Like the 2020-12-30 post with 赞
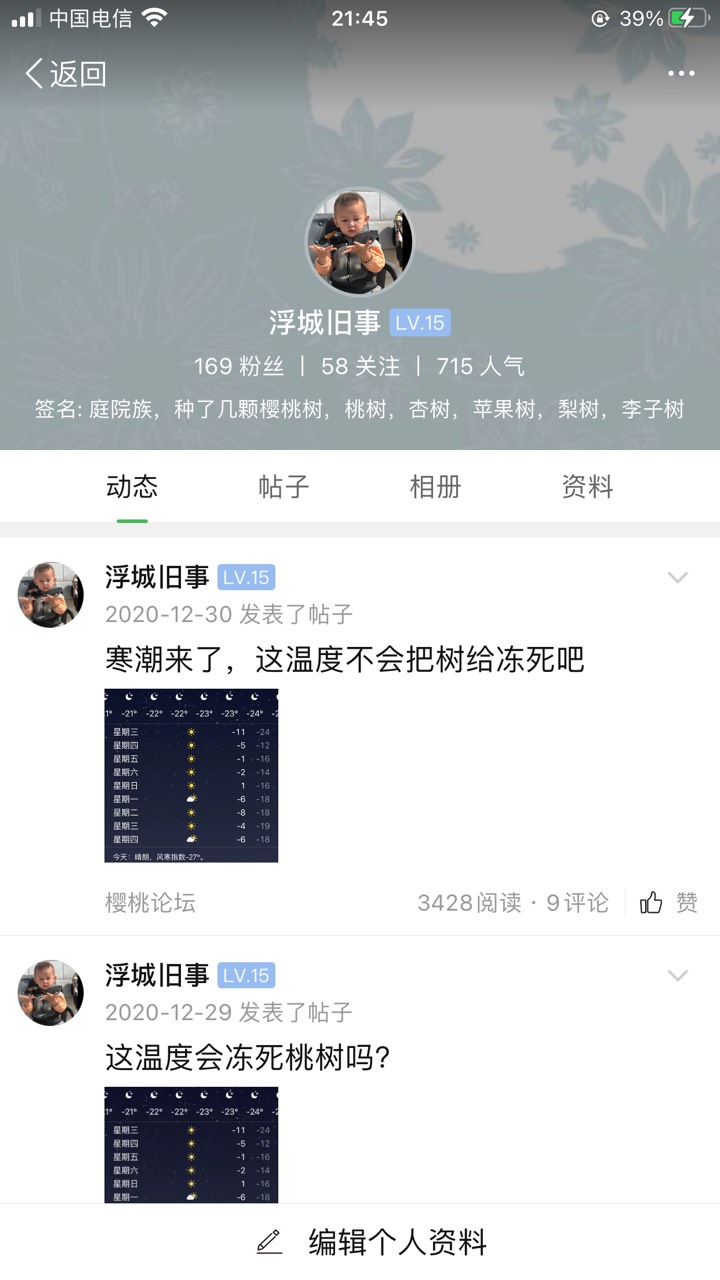 pyautogui.click(x=669, y=903)
